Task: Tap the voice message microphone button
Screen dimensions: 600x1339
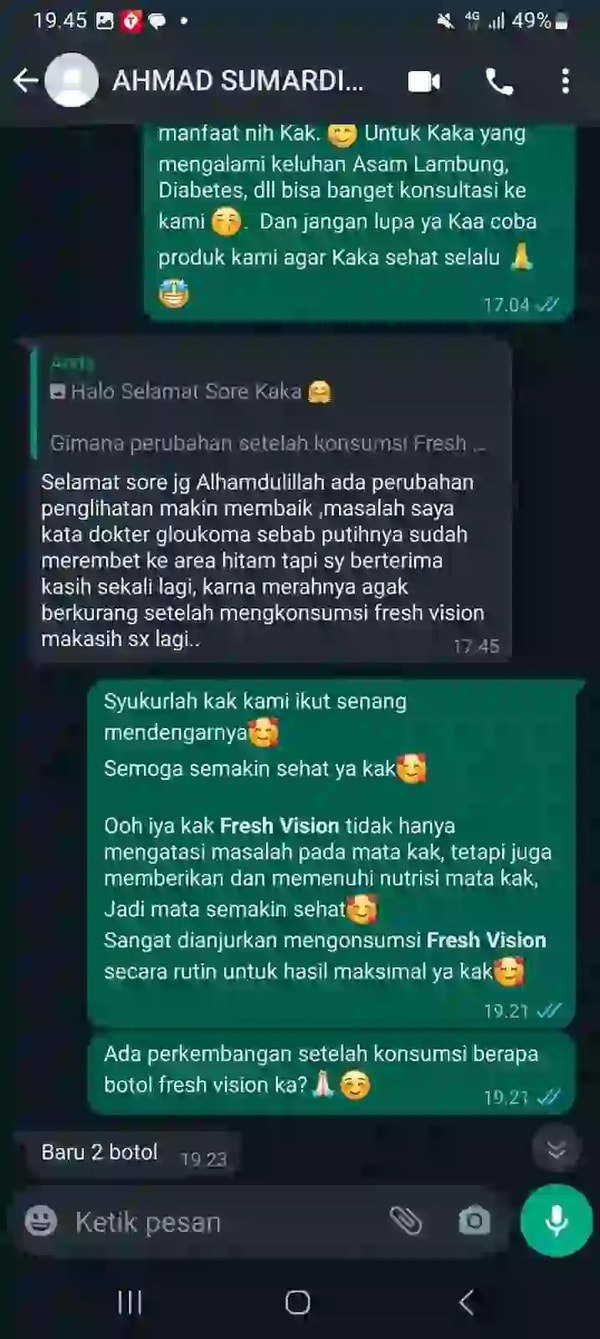Action: [x=556, y=1220]
